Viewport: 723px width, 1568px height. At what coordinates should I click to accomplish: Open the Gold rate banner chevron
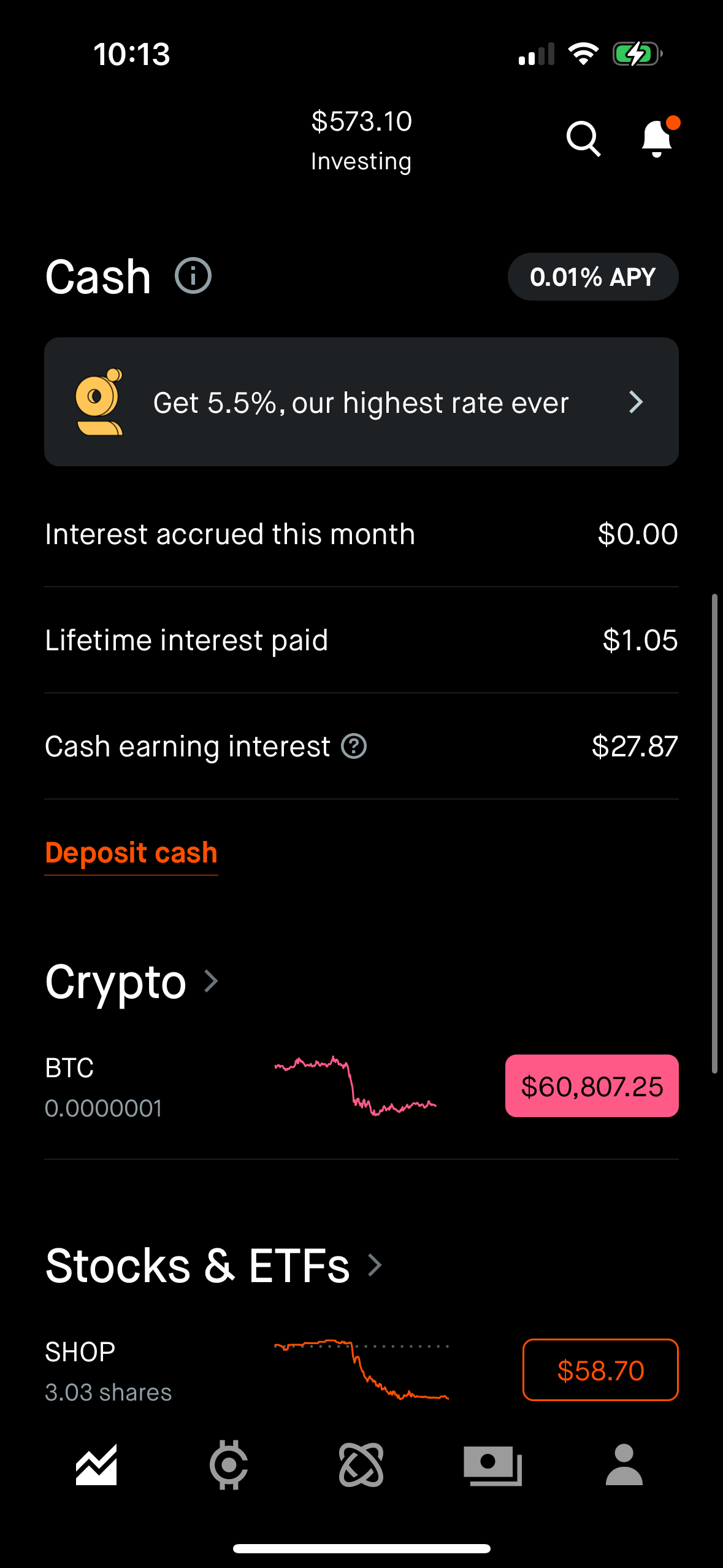[636, 402]
